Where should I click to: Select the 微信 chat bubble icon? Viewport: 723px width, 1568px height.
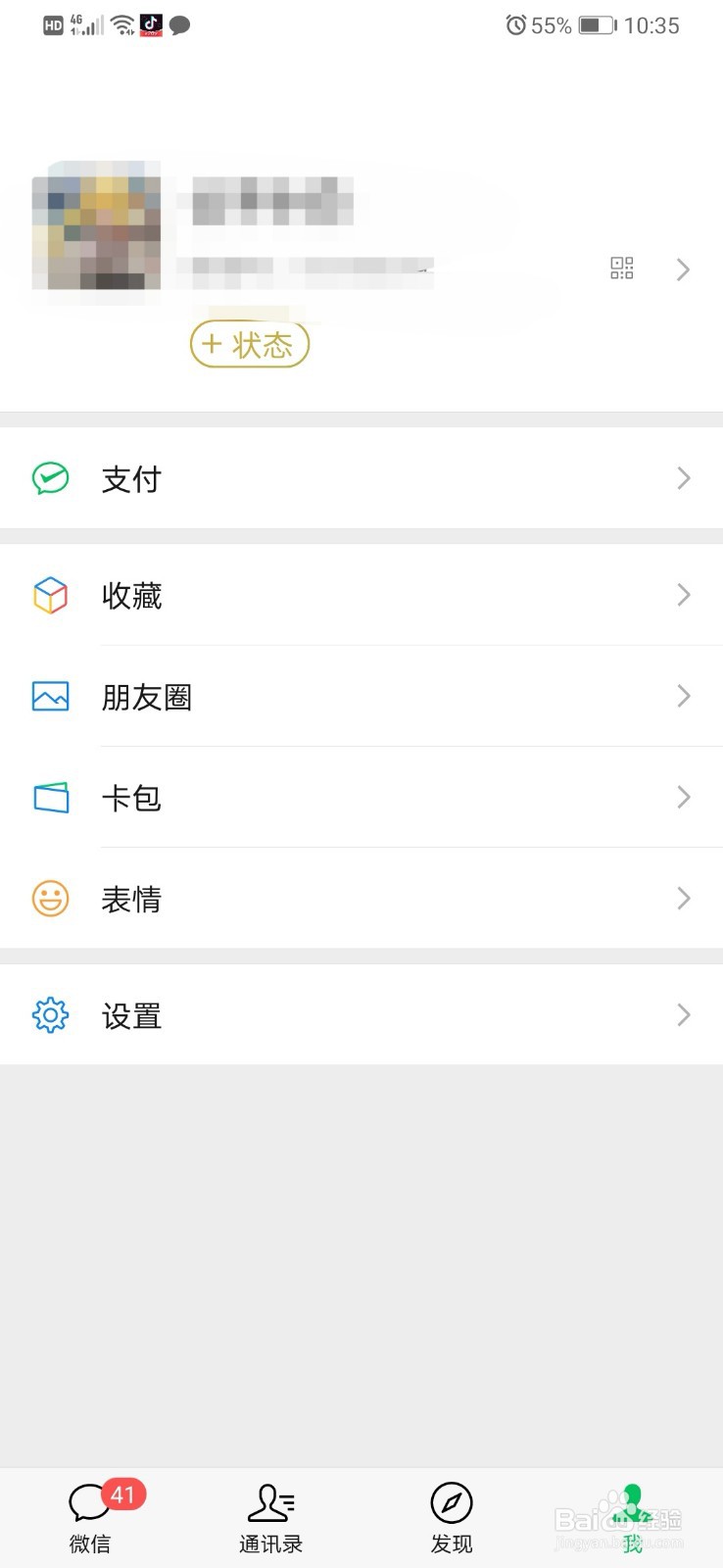click(89, 1502)
